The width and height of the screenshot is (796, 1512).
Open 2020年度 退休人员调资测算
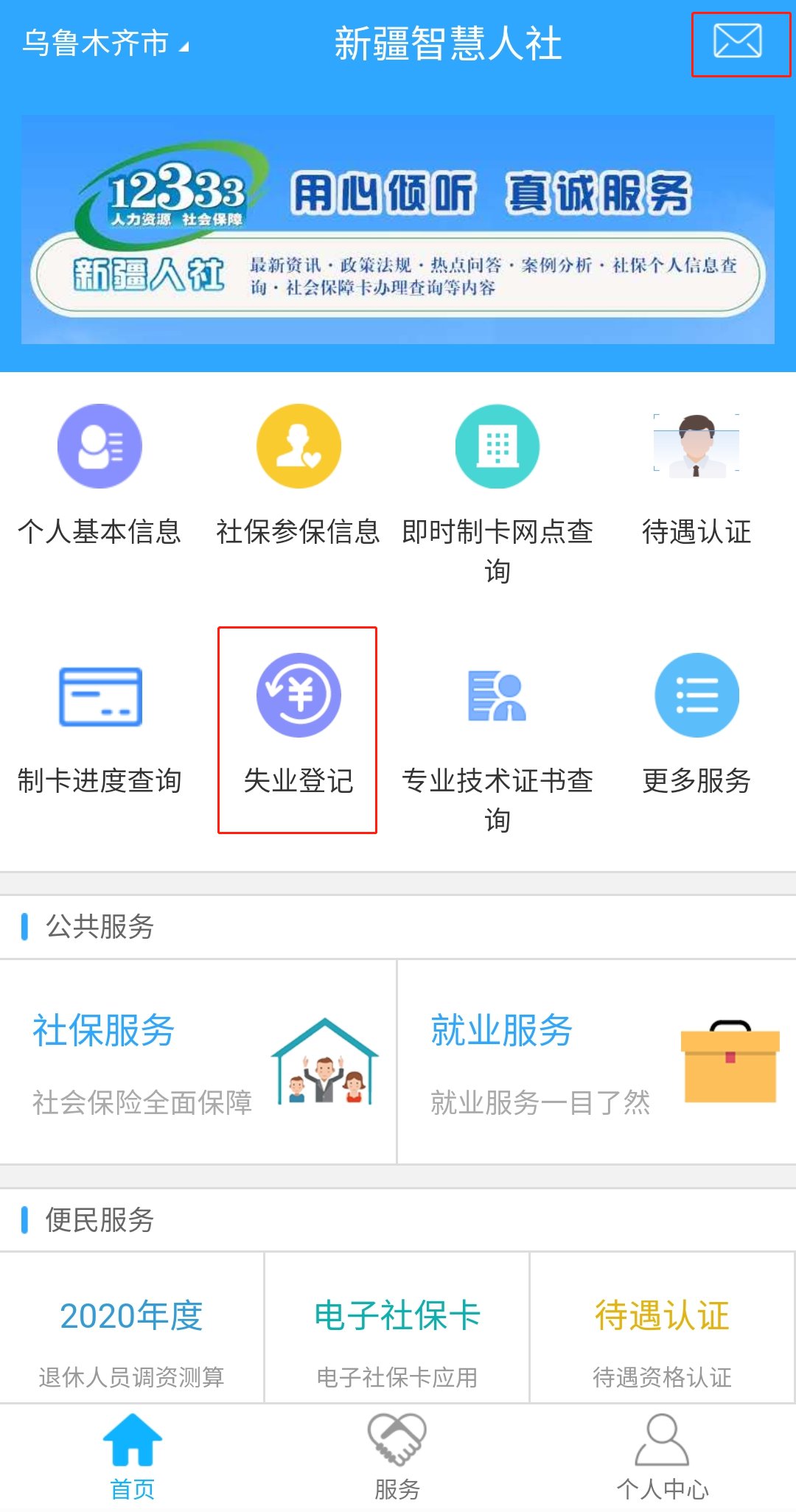(131, 1330)
